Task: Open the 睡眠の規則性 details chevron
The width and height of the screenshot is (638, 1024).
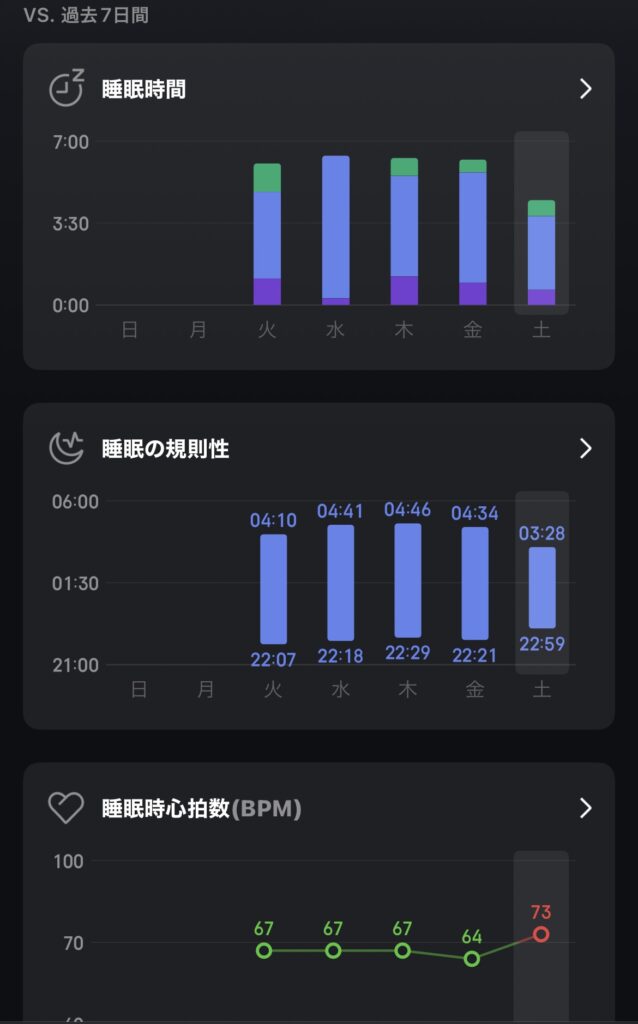Action: pyautogui.click(x=586, y=449)
